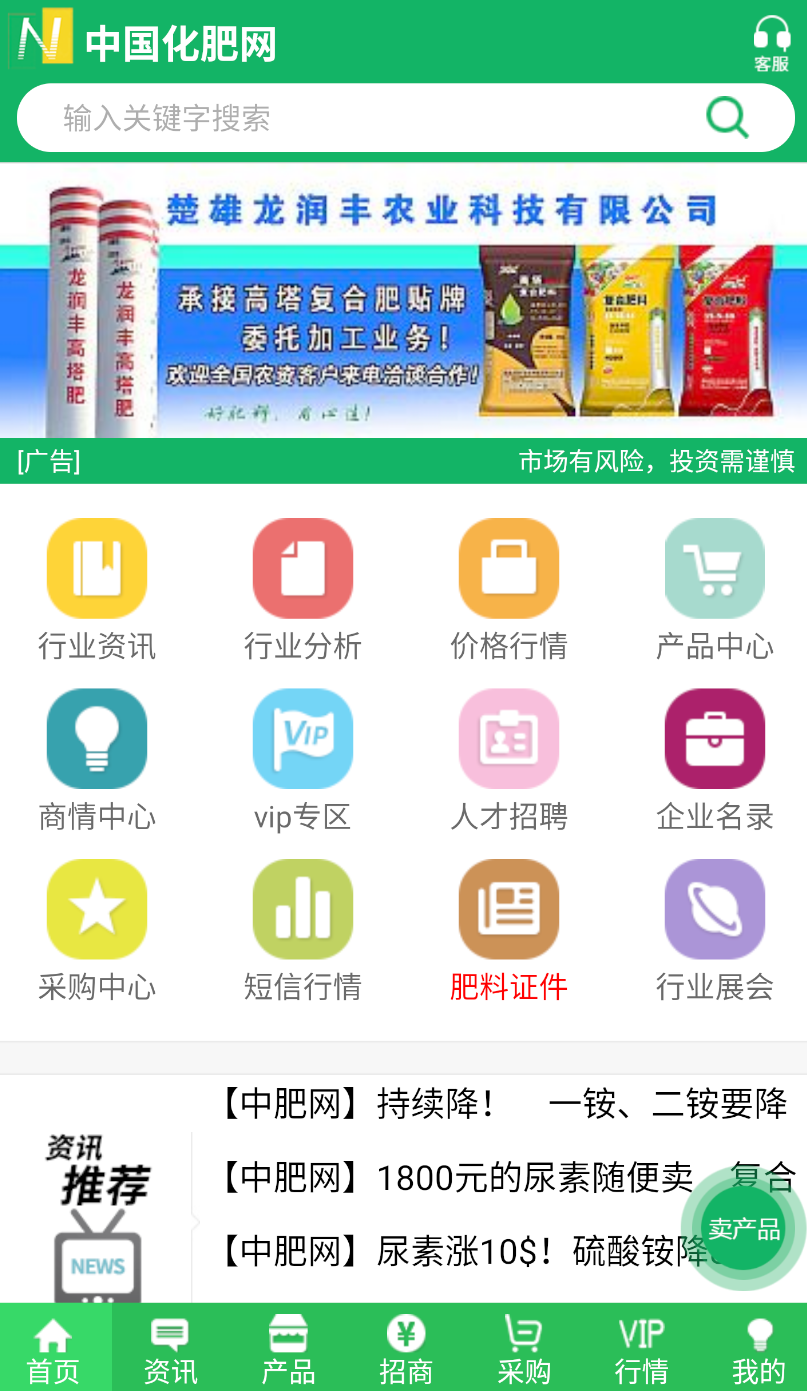Viewport: 807px width, 1391px height.
Task: Tap the floating 卖产品 button
Action: pyautogui.click(x=743, y=1228)
